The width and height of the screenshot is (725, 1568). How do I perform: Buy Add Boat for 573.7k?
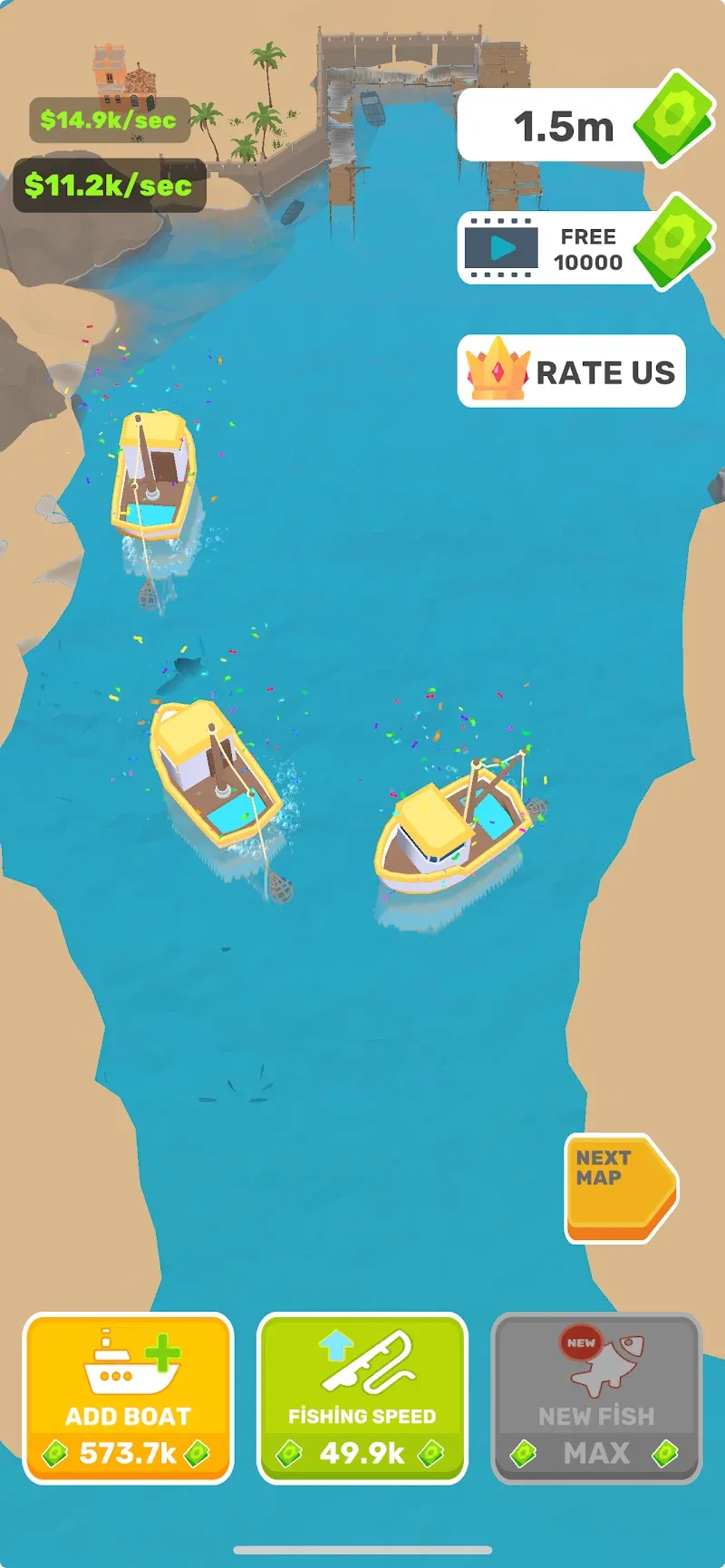click(x=128, y=1398)
